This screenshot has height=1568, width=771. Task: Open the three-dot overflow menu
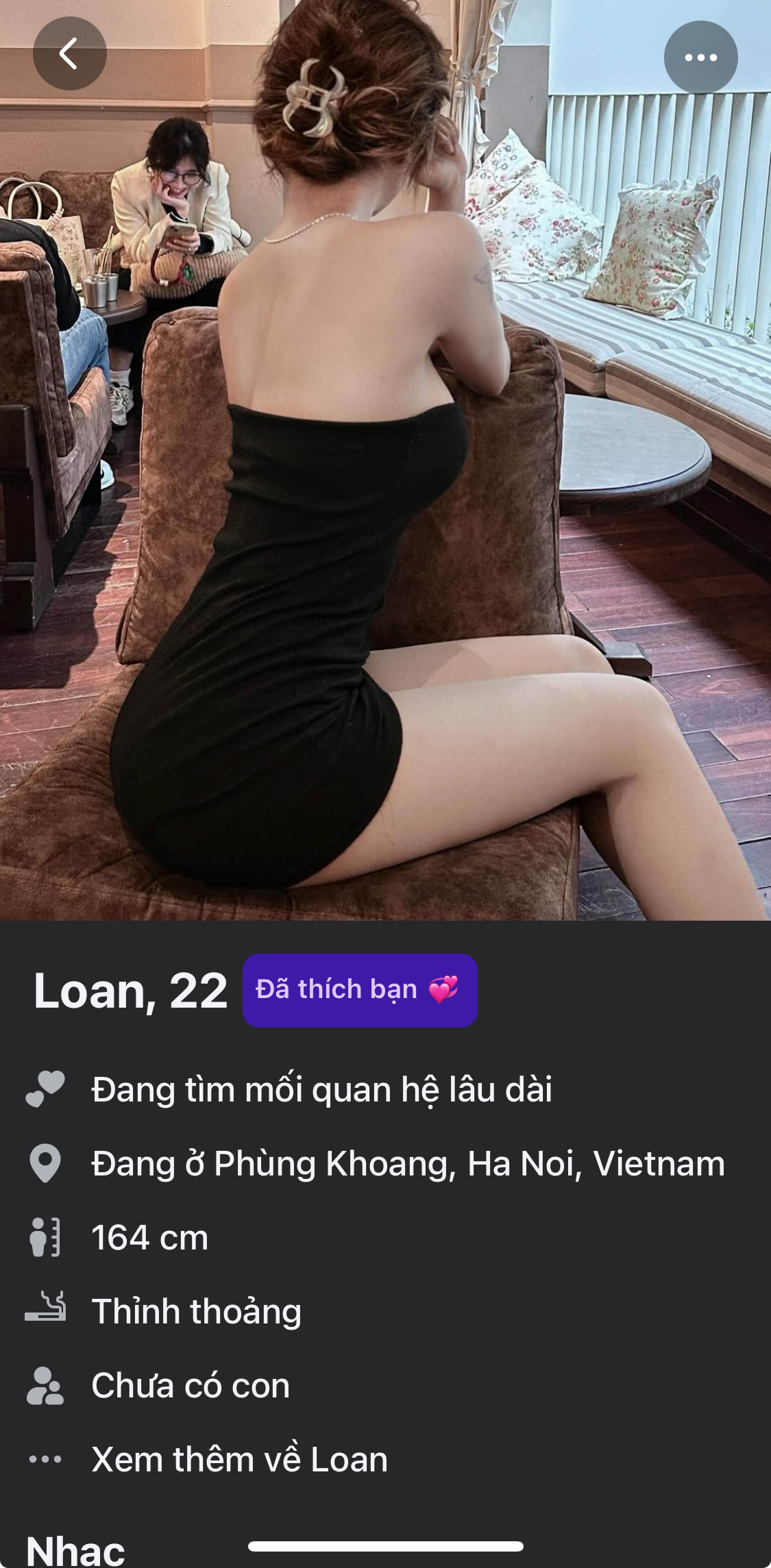click(x=700, y=58)
